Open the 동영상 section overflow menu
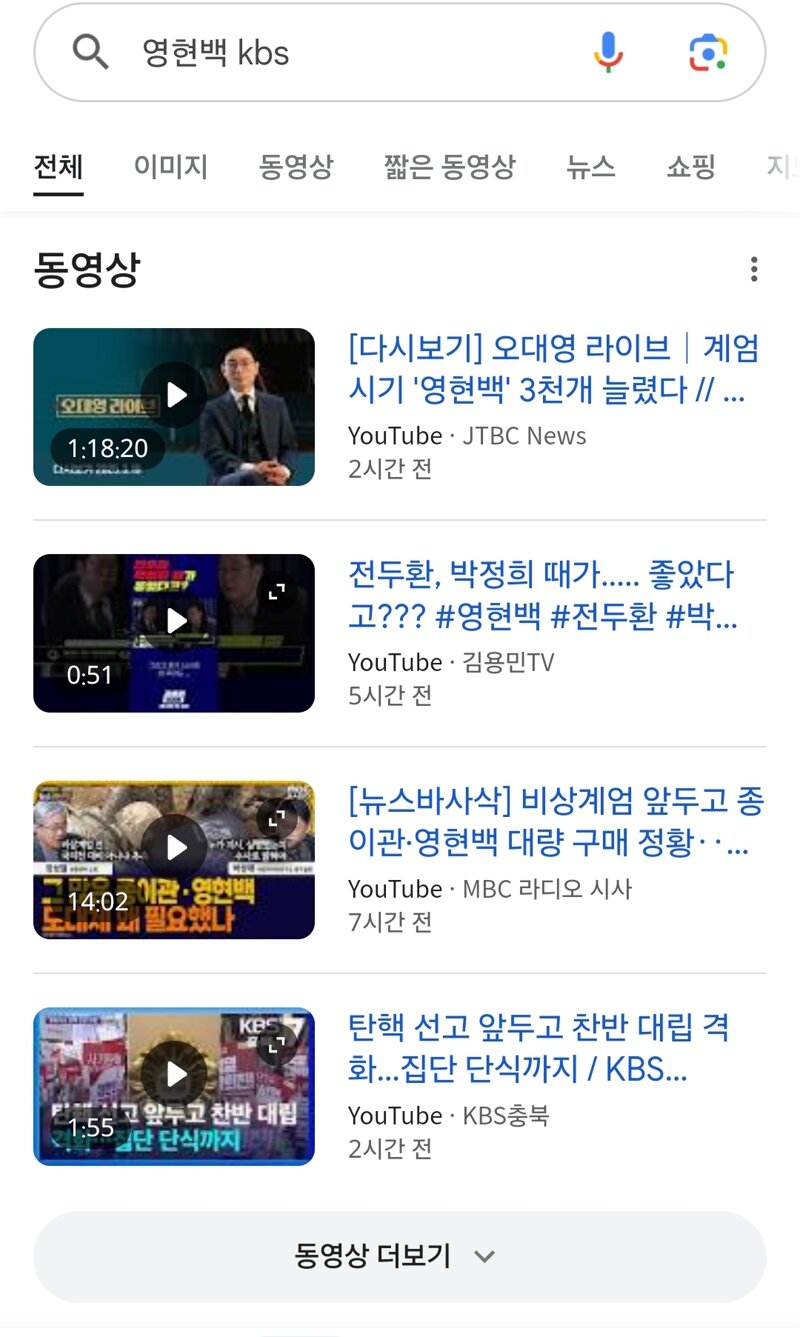 point(753,269)
